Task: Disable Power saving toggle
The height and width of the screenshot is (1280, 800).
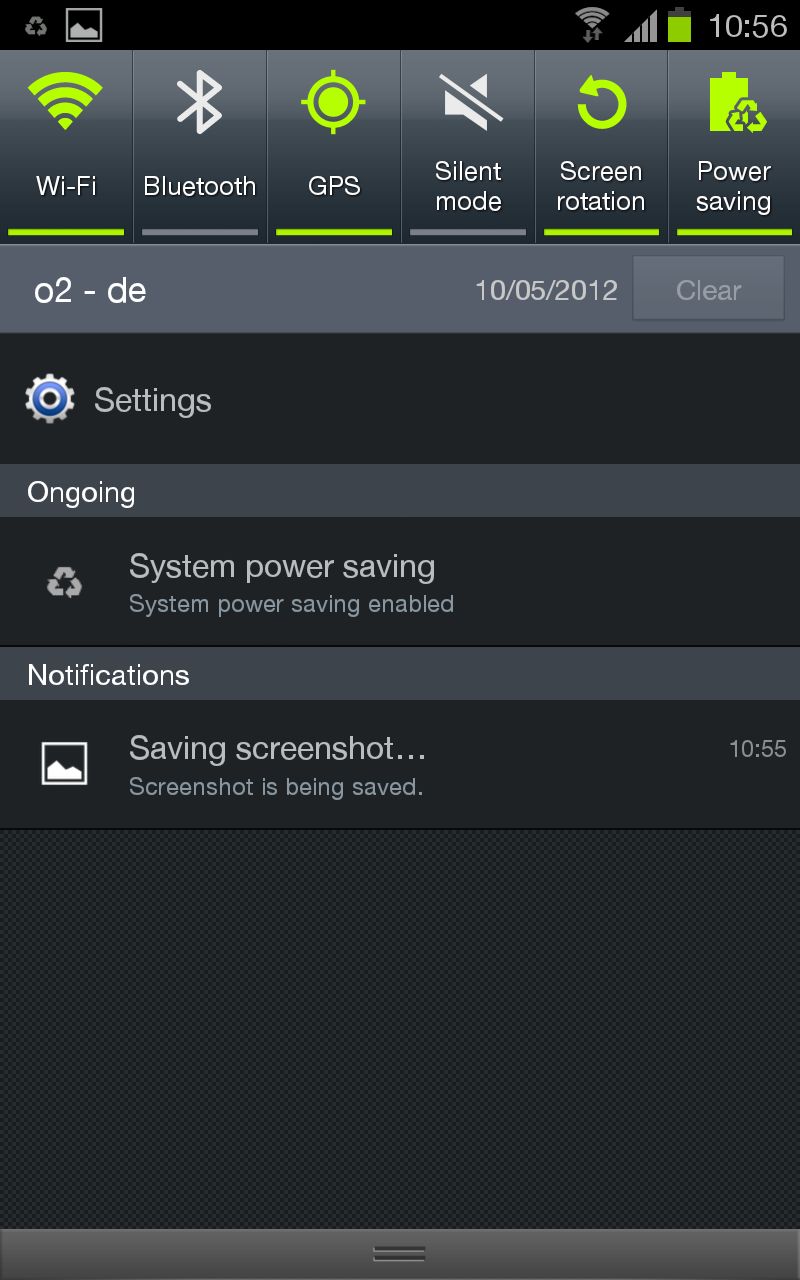Action: pos(733,145)
